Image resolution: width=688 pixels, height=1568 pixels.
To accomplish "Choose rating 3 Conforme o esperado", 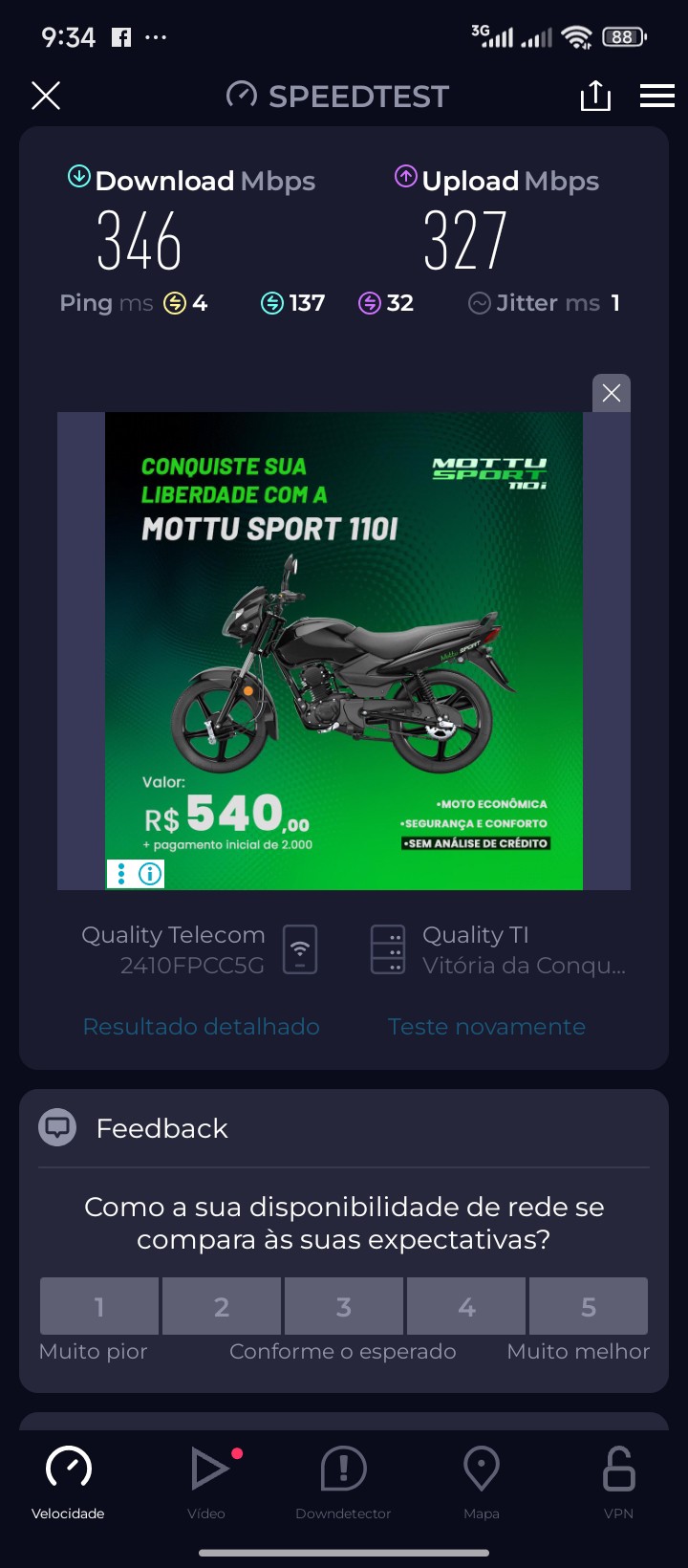I will pos(344,1306).
